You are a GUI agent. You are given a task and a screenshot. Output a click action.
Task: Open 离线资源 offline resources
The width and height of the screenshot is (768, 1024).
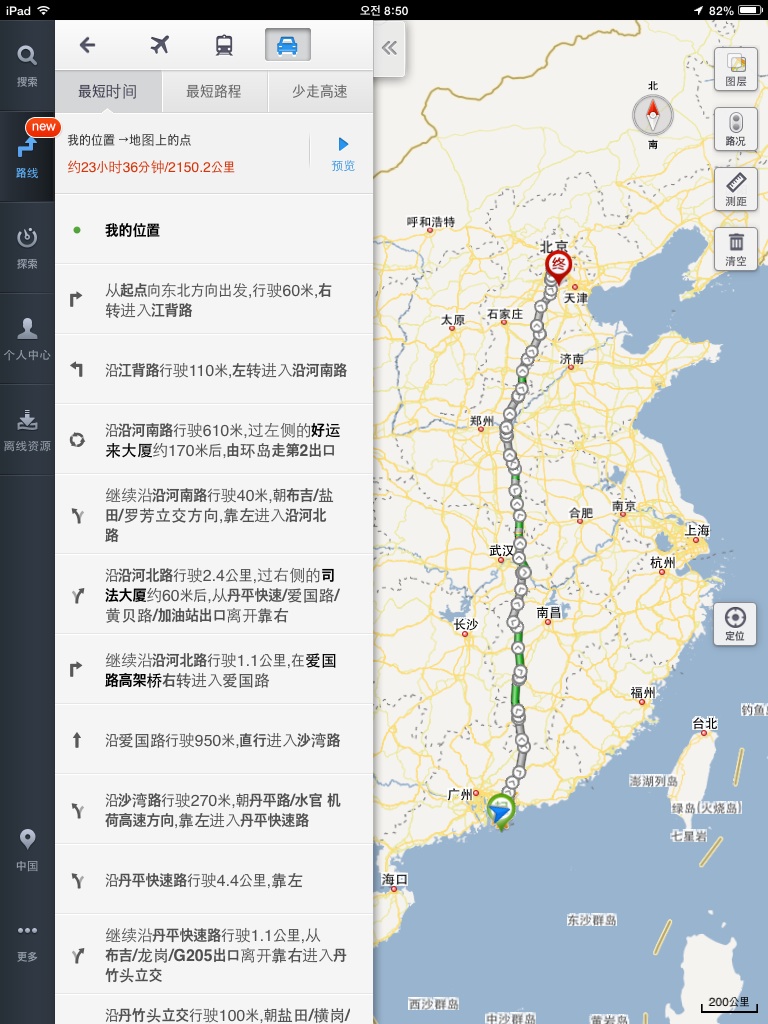27,430
